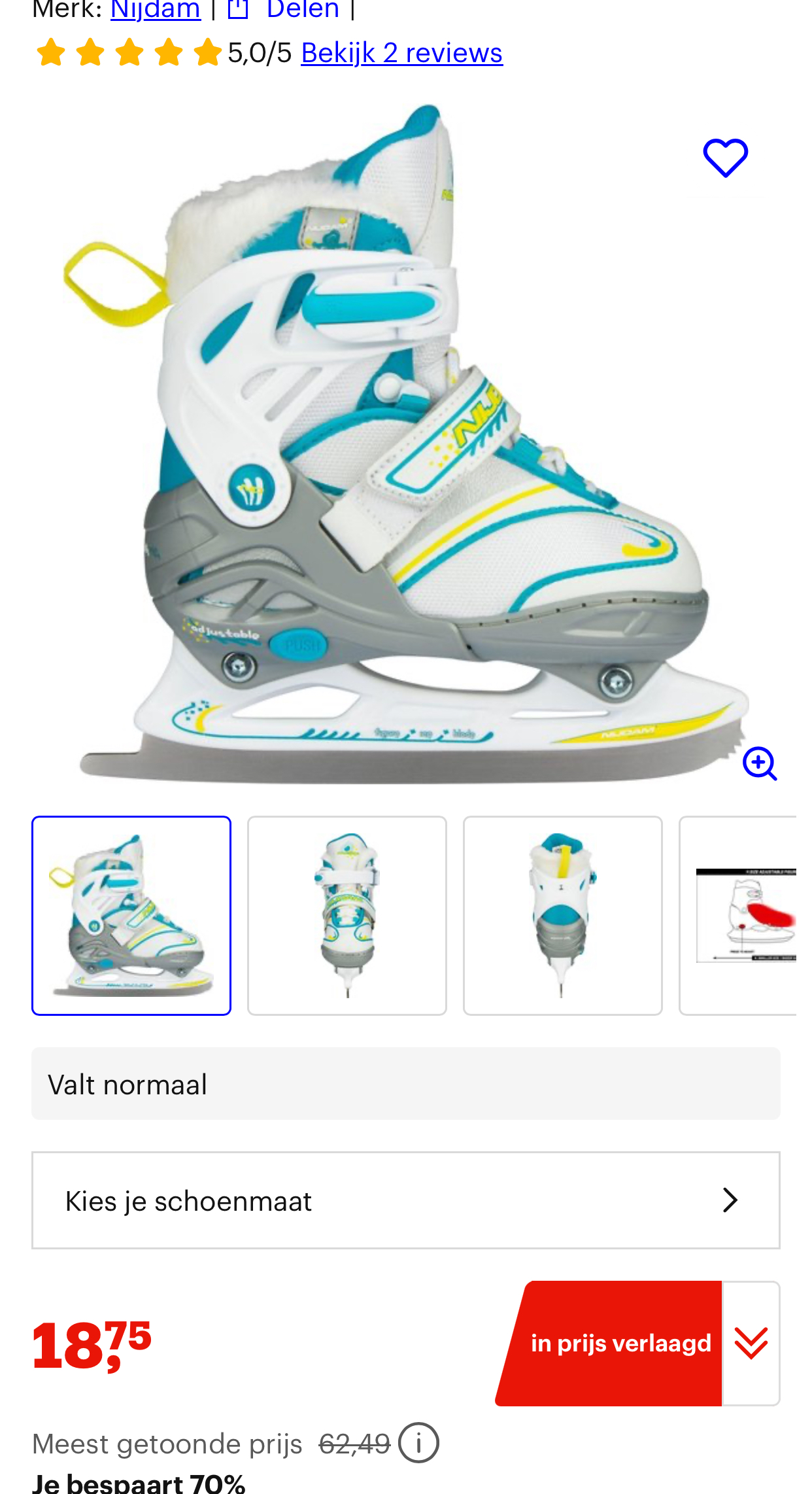
Task: Show the rear-view skate thumbnail
Action: (563, 916)
